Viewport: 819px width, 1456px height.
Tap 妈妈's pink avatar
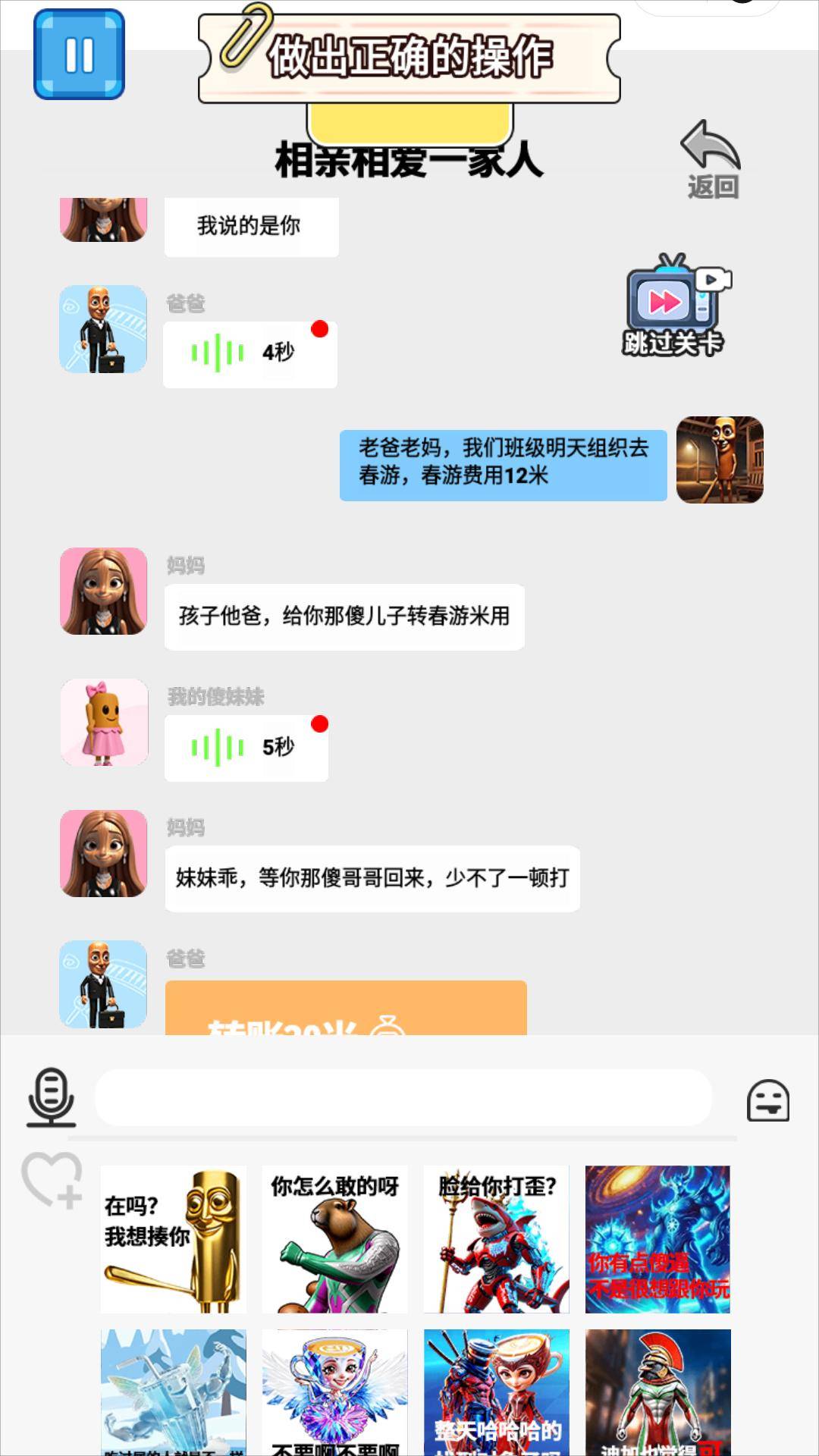click(x=104, y=591)
